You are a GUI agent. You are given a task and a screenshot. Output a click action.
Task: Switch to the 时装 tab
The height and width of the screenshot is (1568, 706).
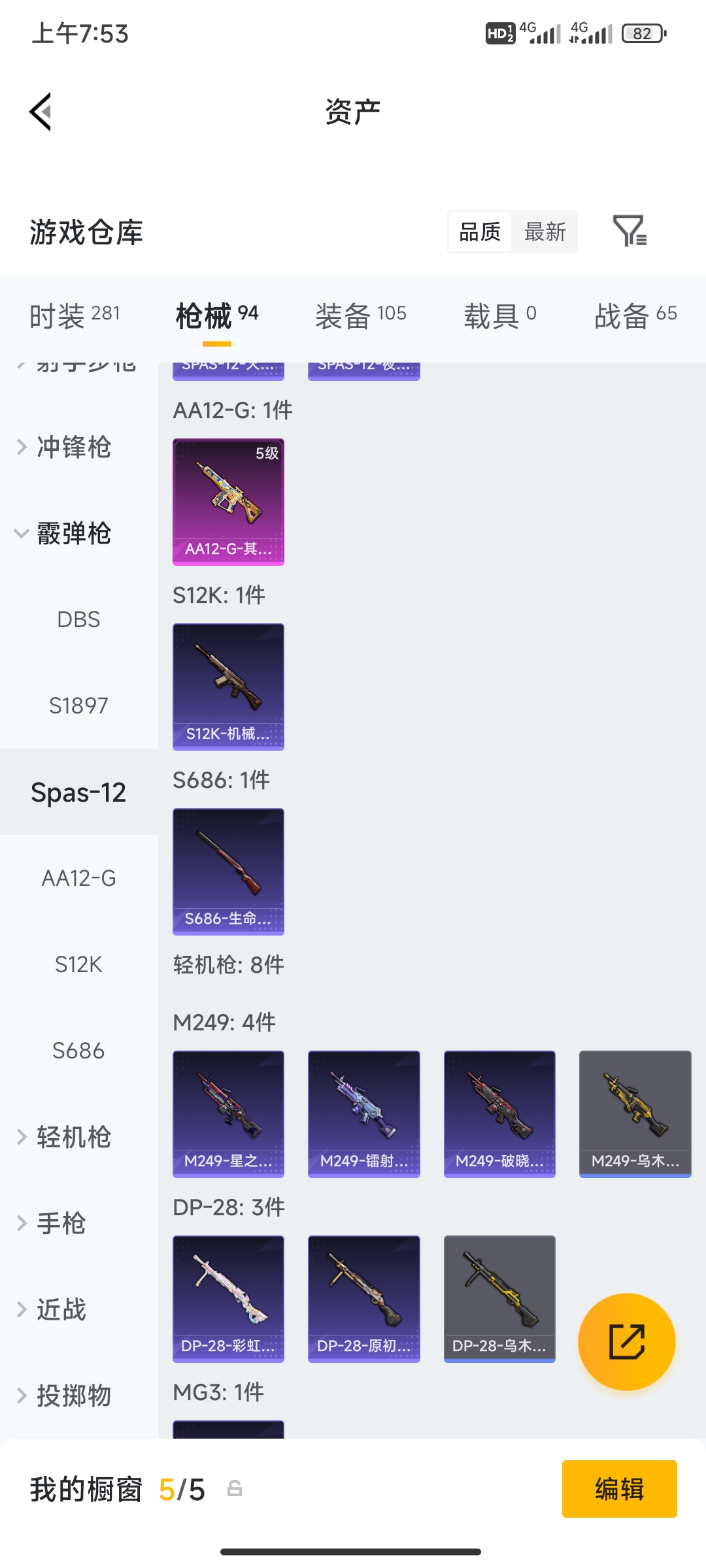point(75,316)
